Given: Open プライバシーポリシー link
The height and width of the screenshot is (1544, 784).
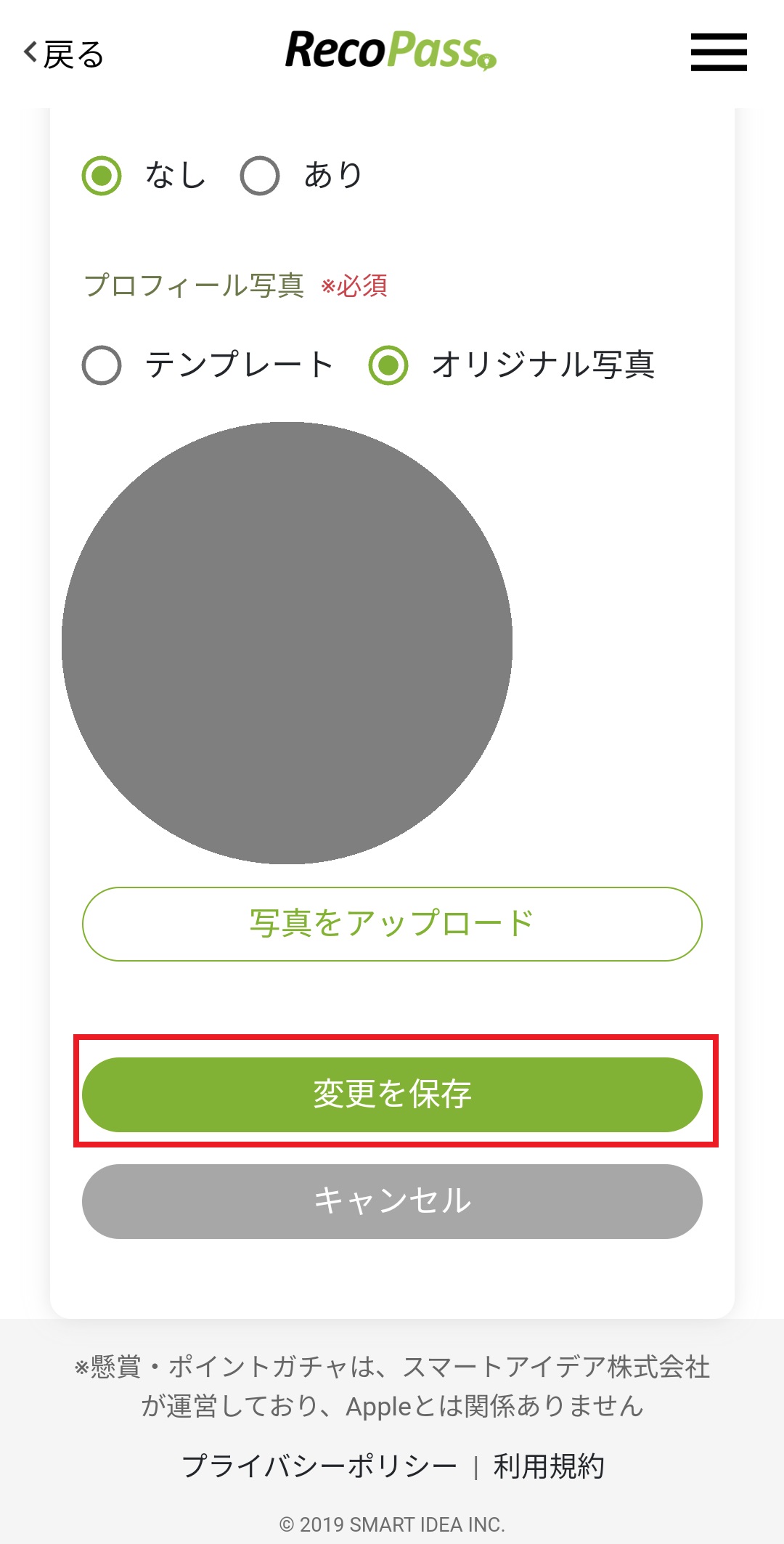Looking at the screenshot, I should 319,1466.
